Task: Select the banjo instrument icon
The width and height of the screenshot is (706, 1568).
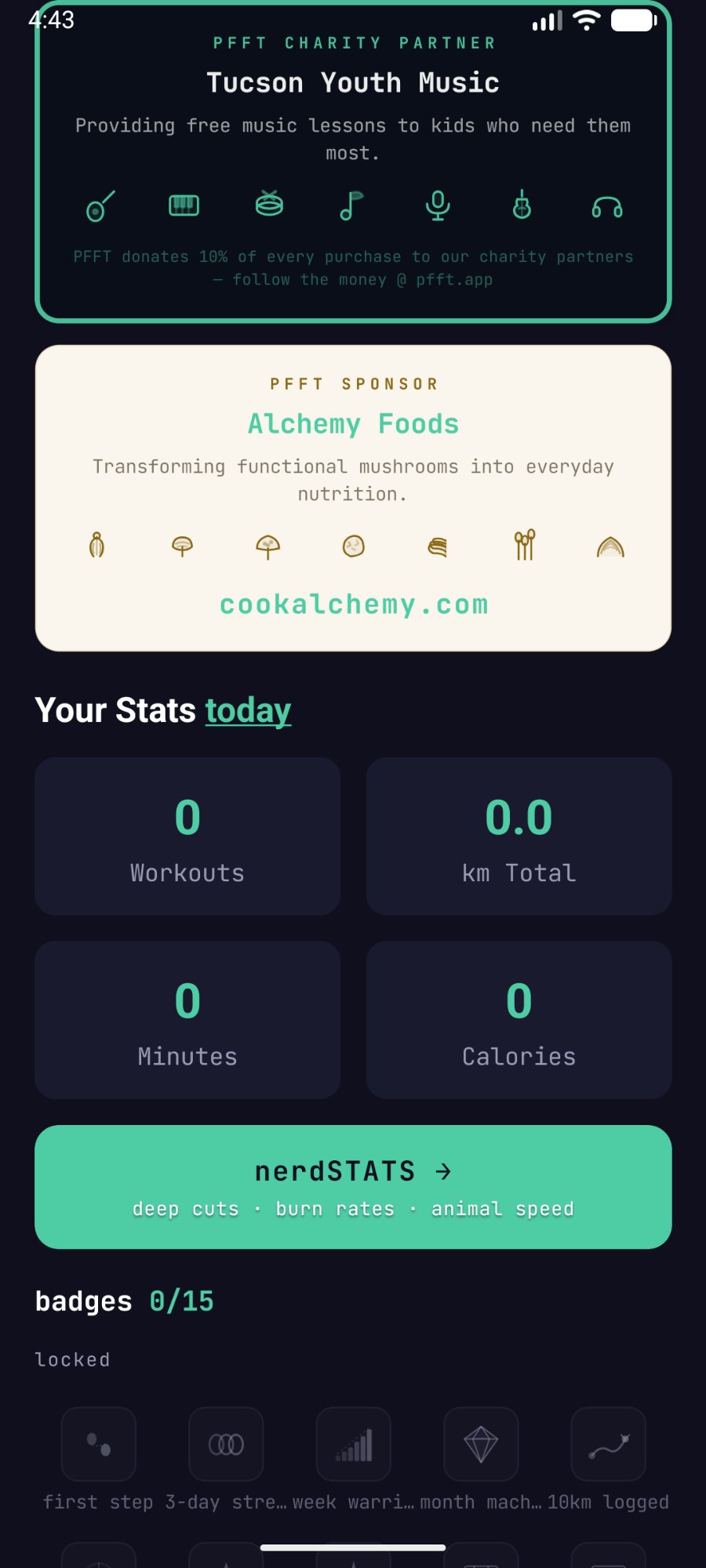Action: [x=100, y=206]
